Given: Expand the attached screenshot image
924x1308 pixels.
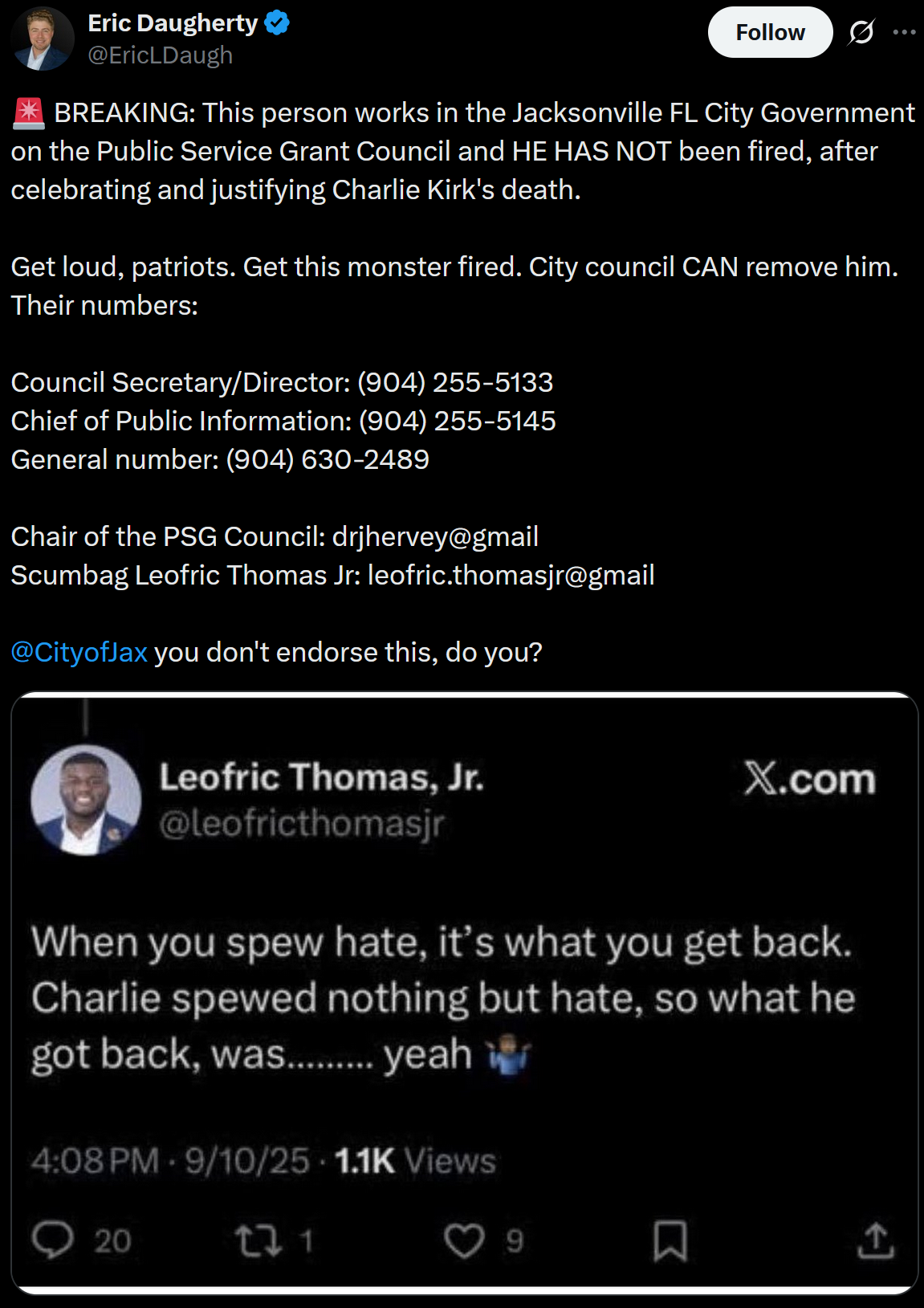Looking at the screenshot, I should [464, 992].
